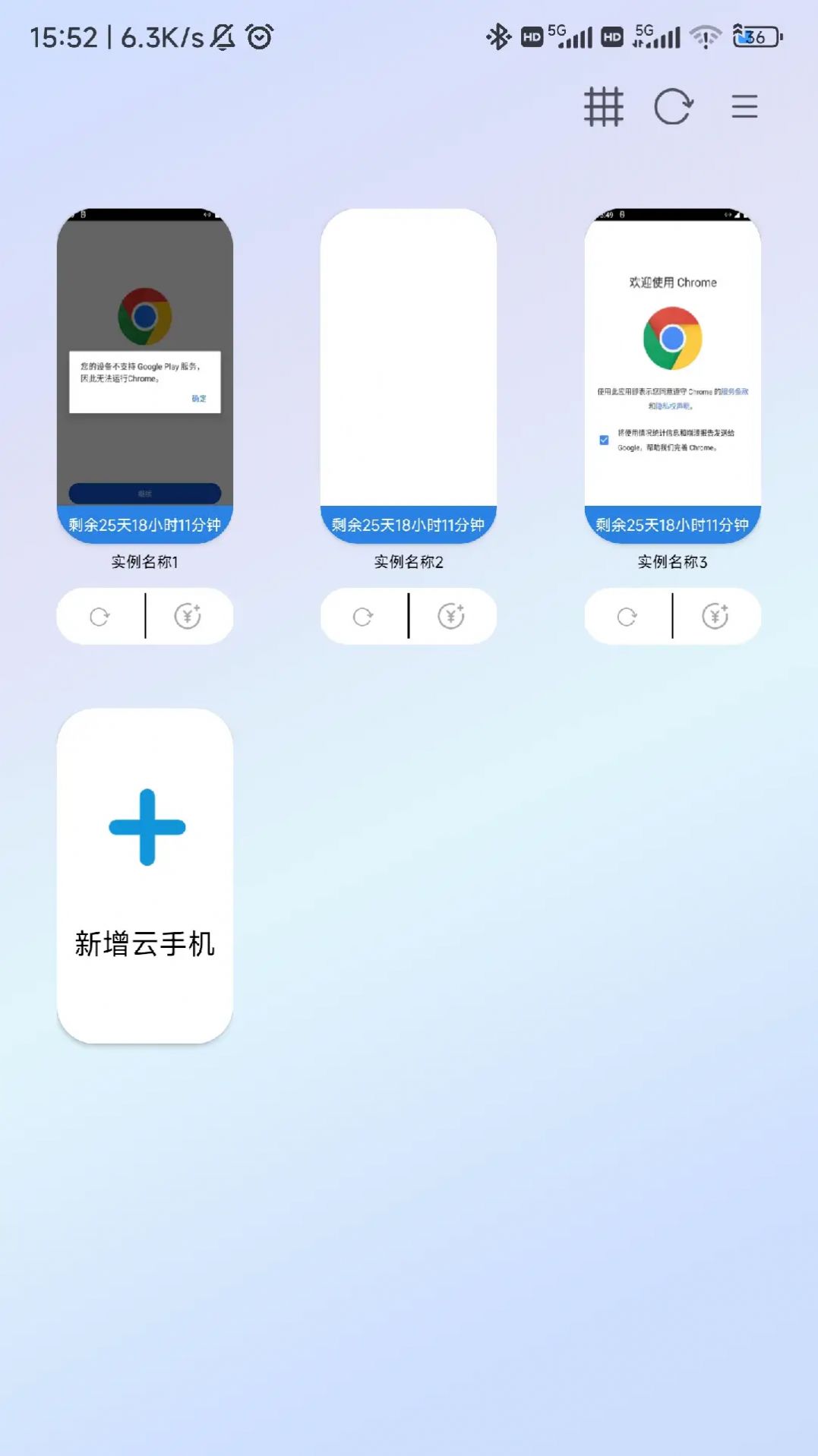The width and height of the screenshot is (818, 1456).
Task: Restart instance 实例名称2
Action: click(364, 617)
